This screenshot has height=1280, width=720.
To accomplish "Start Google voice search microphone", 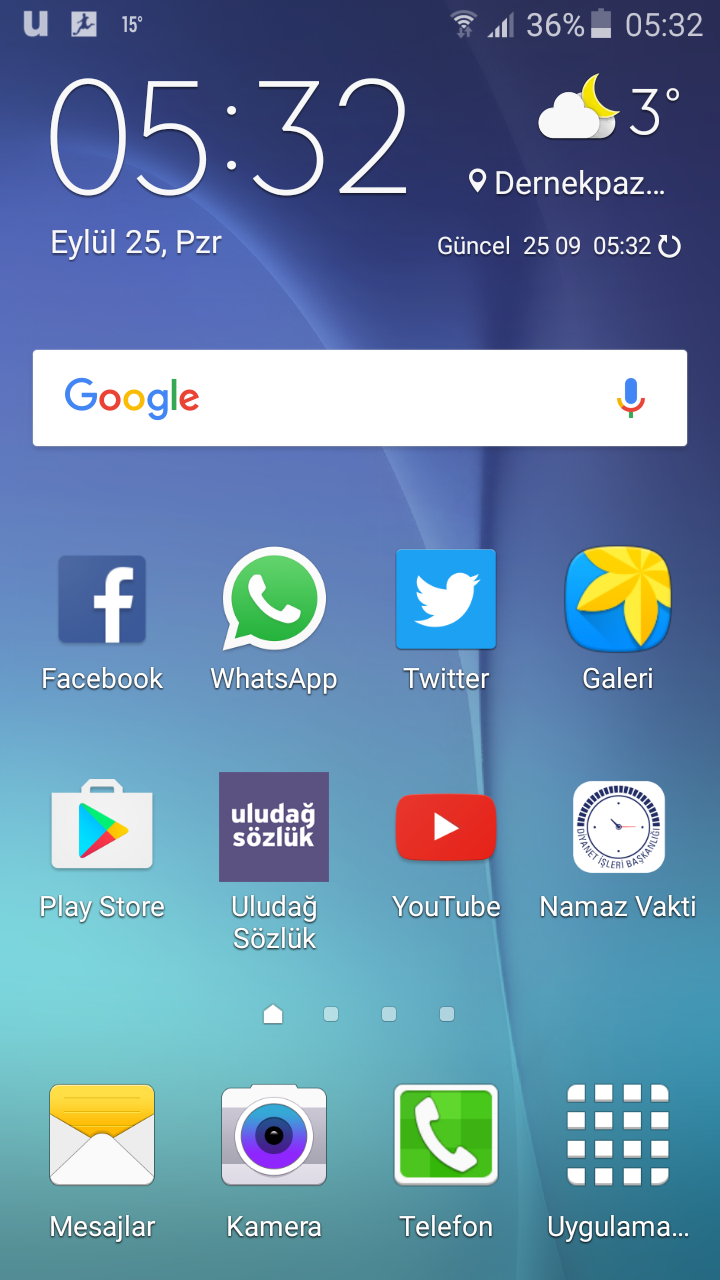I will coord(630,398).
